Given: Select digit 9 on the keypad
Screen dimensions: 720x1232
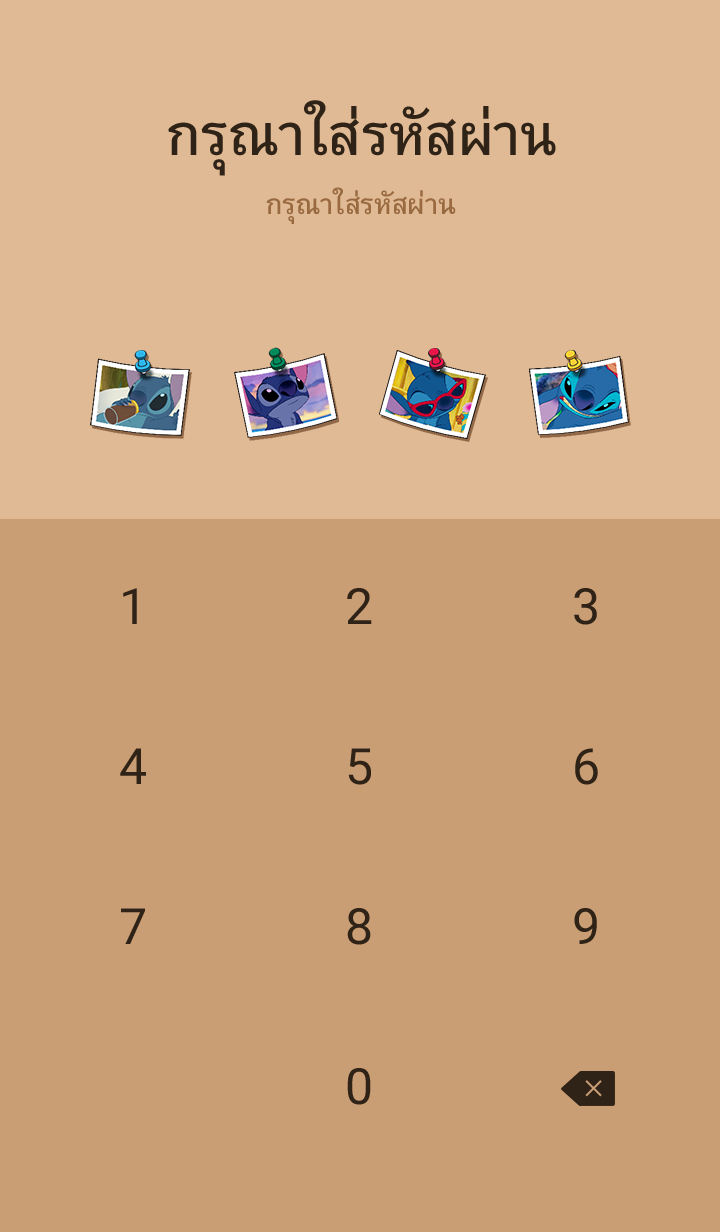Looking at the screenshot, I should click(585, 927).
